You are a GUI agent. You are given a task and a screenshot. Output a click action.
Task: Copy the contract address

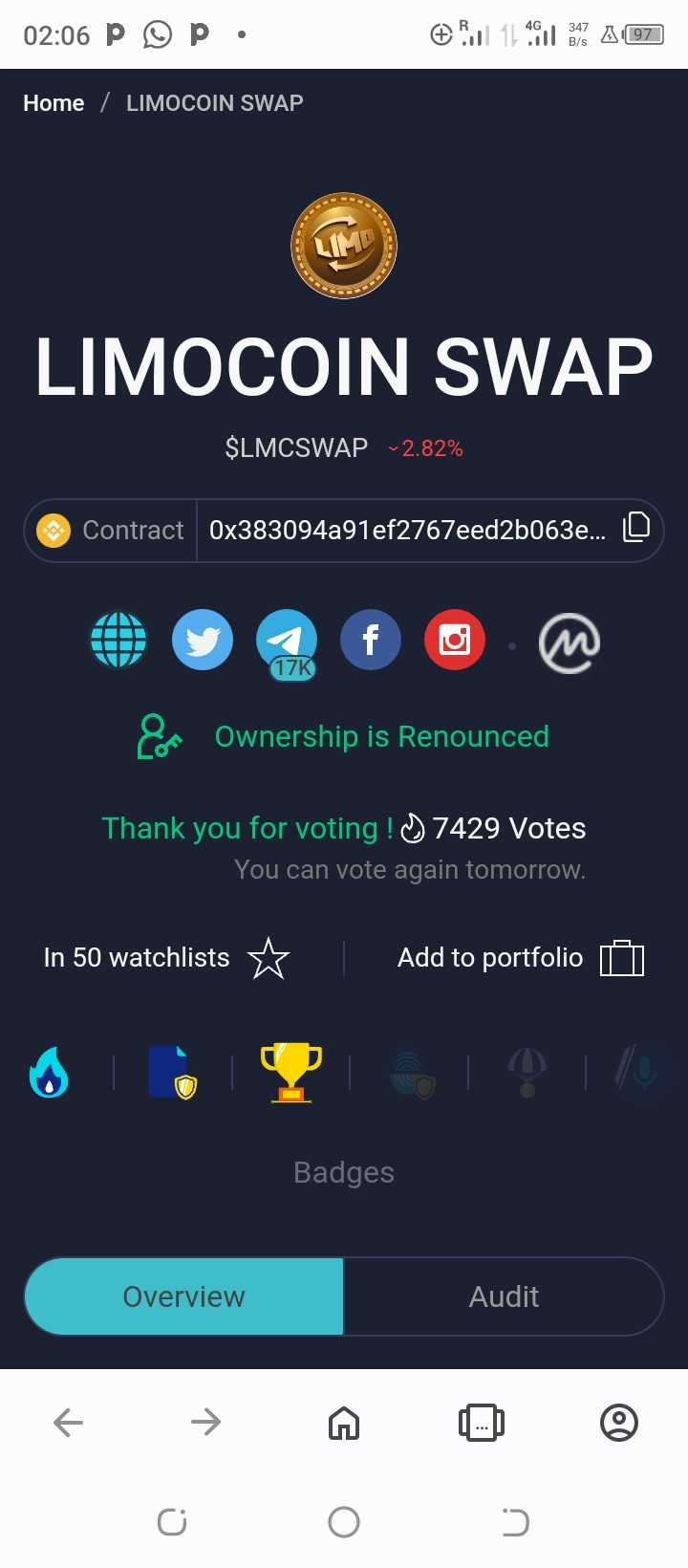[635, 528]
